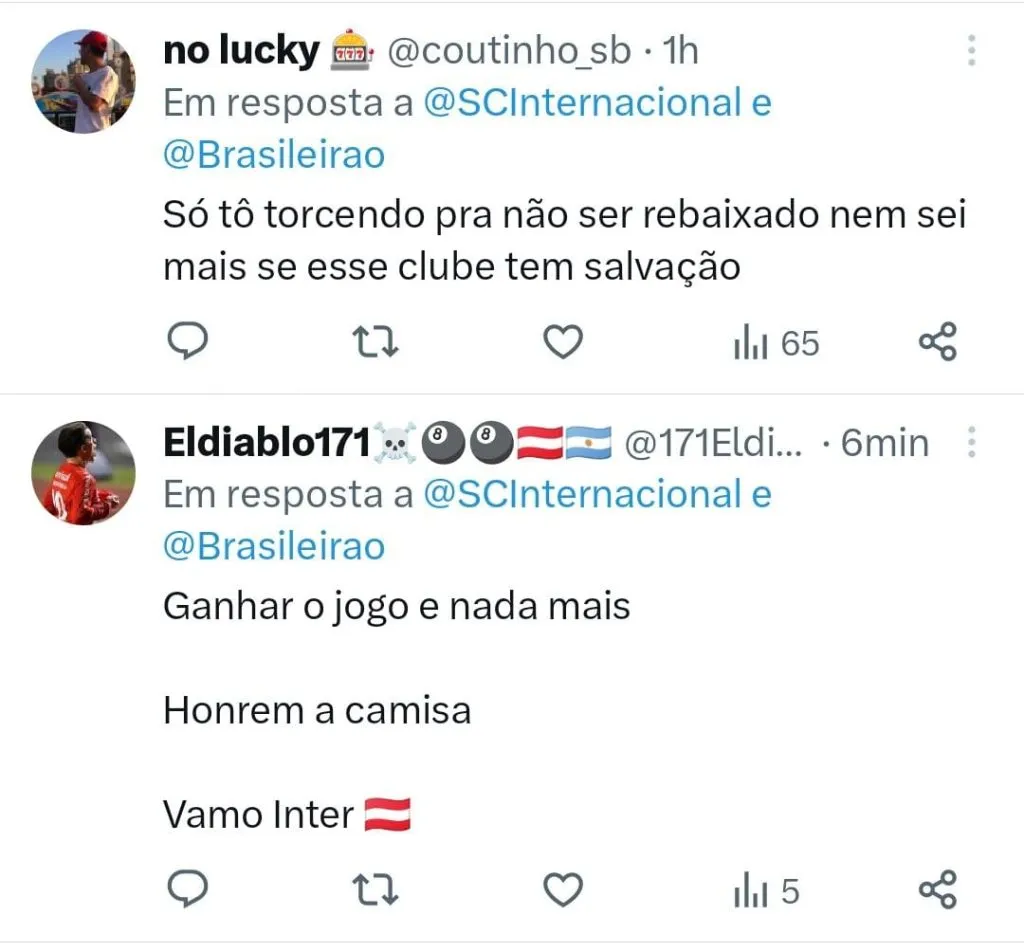Open no lucky's profile picture
Image resolution: width=1024 pixels, height=952 pixels.
coord(84,81)
